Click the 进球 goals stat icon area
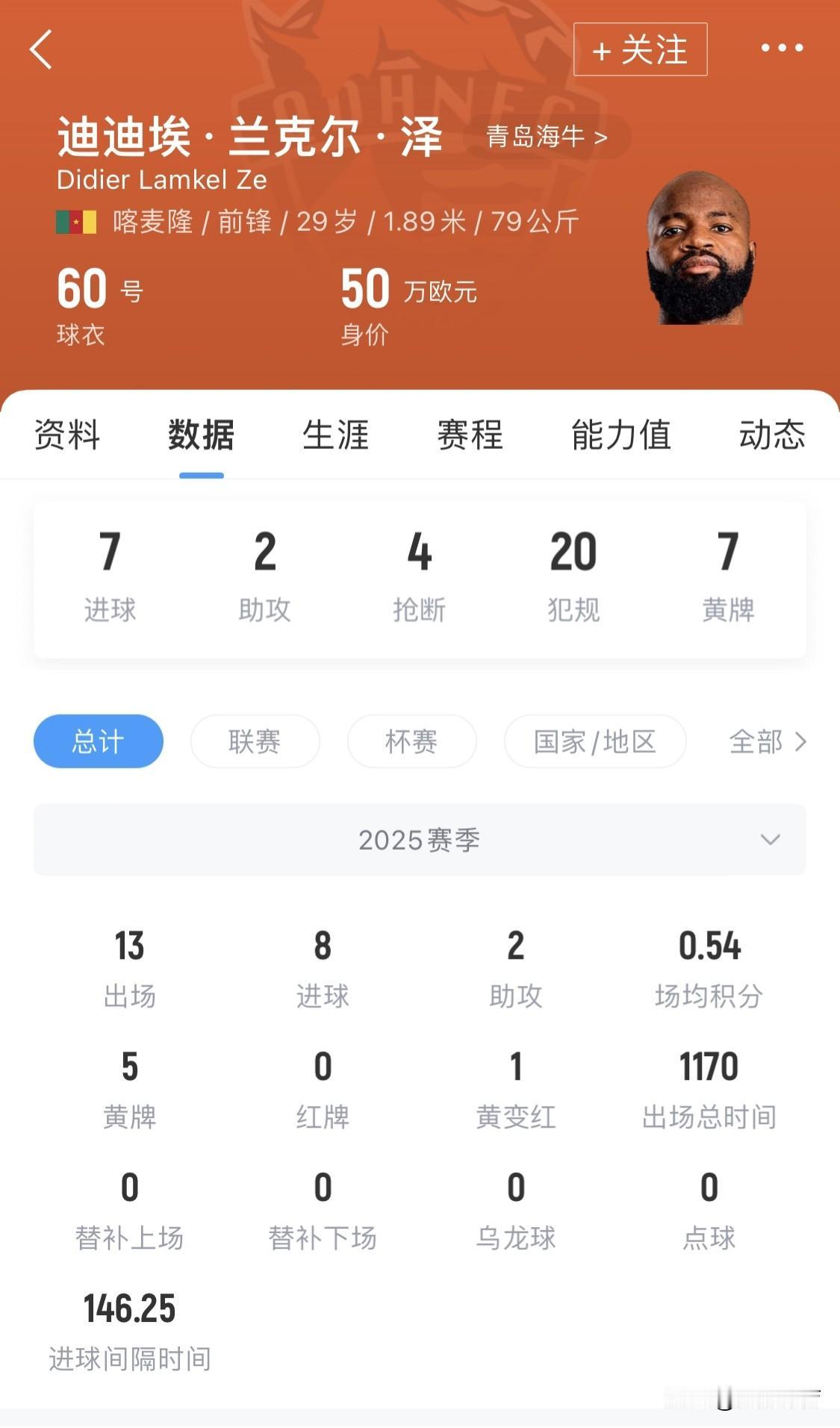This screenshot has width=840, height=1428. pyautogui.click(x=110, y=575)
